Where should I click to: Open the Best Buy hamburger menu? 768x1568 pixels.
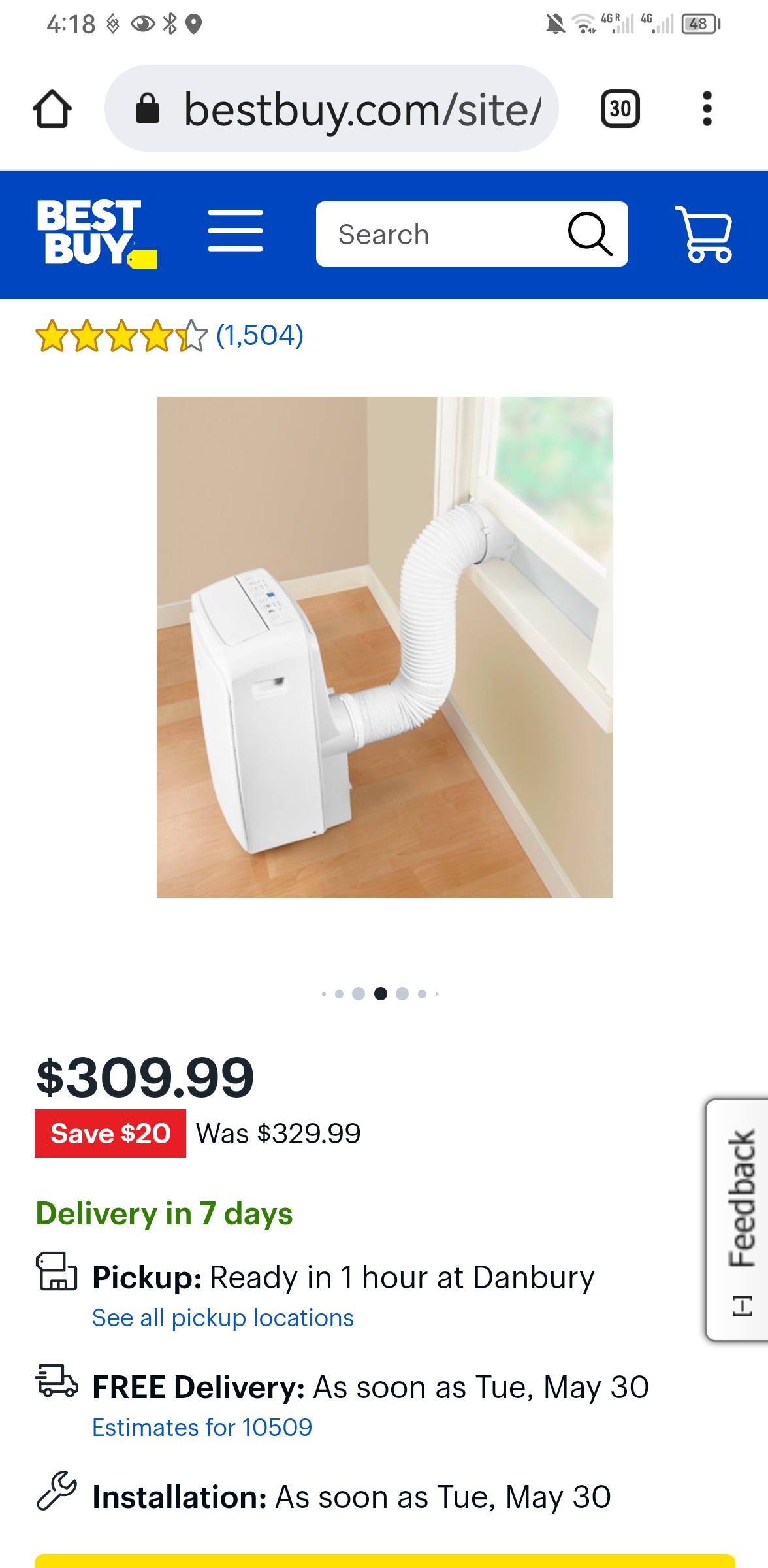[x=235, y=231]
